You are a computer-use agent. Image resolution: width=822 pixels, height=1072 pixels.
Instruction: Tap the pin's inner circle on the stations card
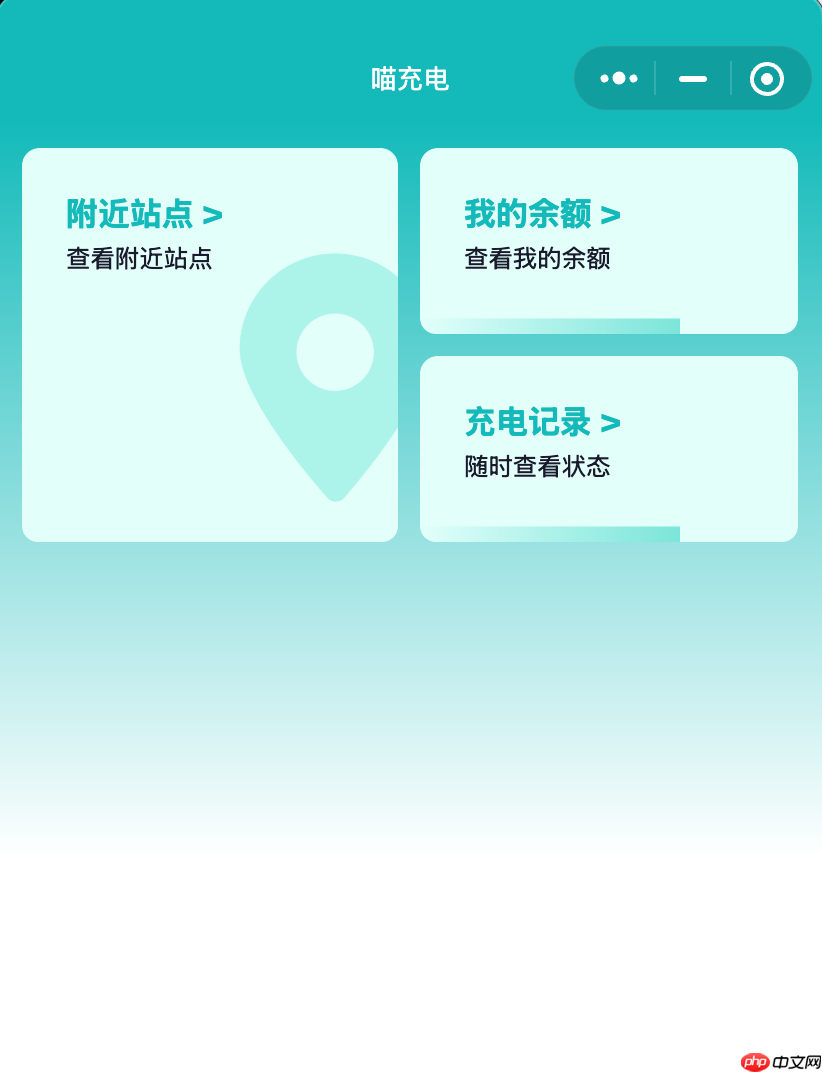[x=334, y=352]
